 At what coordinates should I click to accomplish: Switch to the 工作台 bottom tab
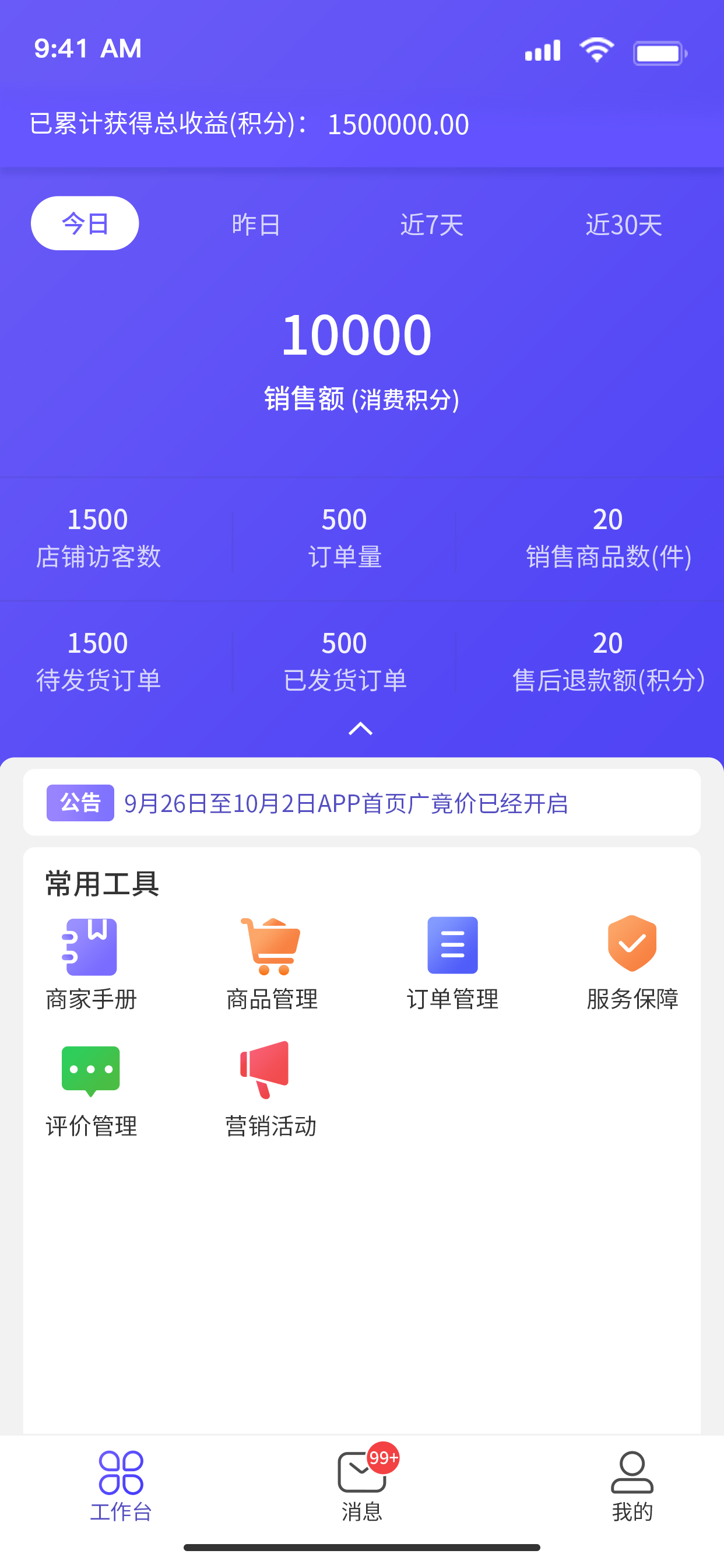click(x=121, y=1486)
